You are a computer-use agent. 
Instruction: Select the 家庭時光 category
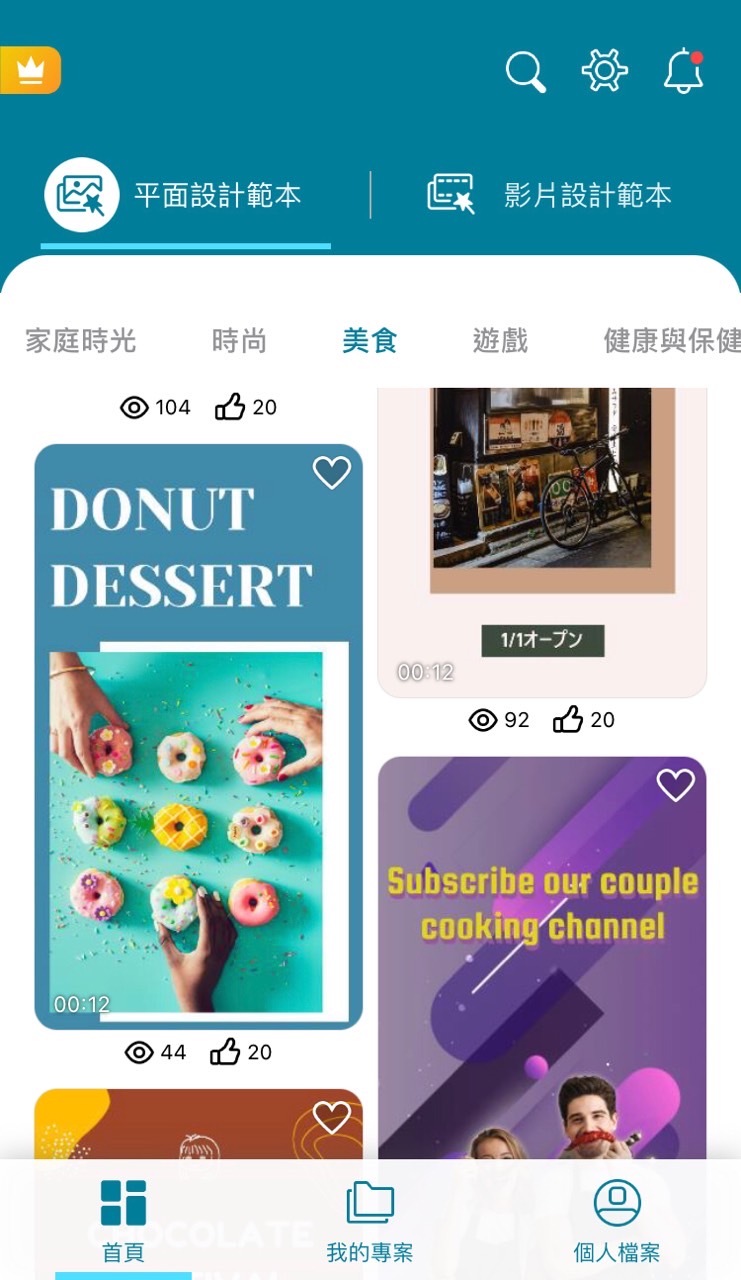[80, 341]
